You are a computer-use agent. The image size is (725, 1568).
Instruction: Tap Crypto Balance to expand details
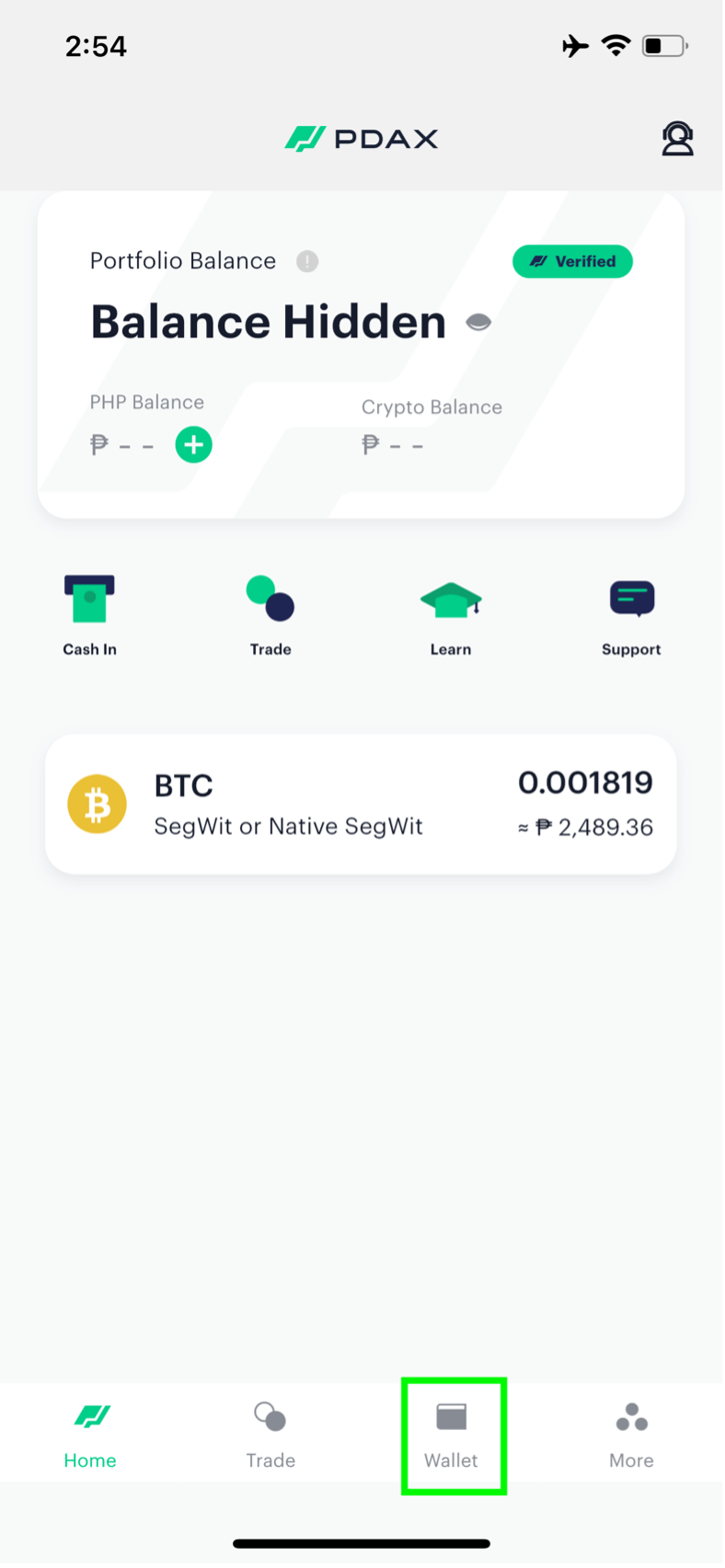point(432,406)
